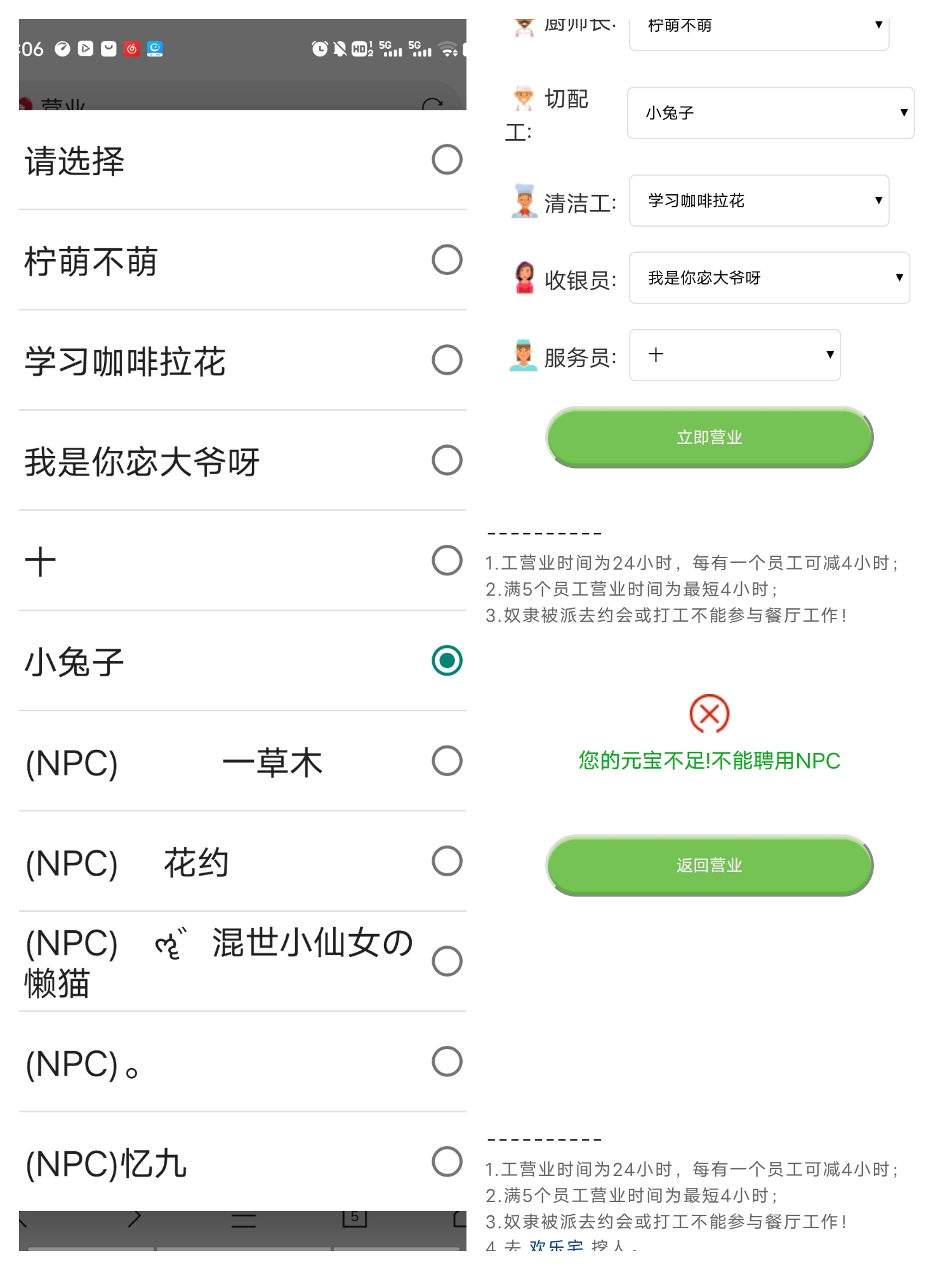This screenshot has width=952, height=1270.
Task: Open the 切配工 dropdown showing 小兔子
Action: pos(770,112)
